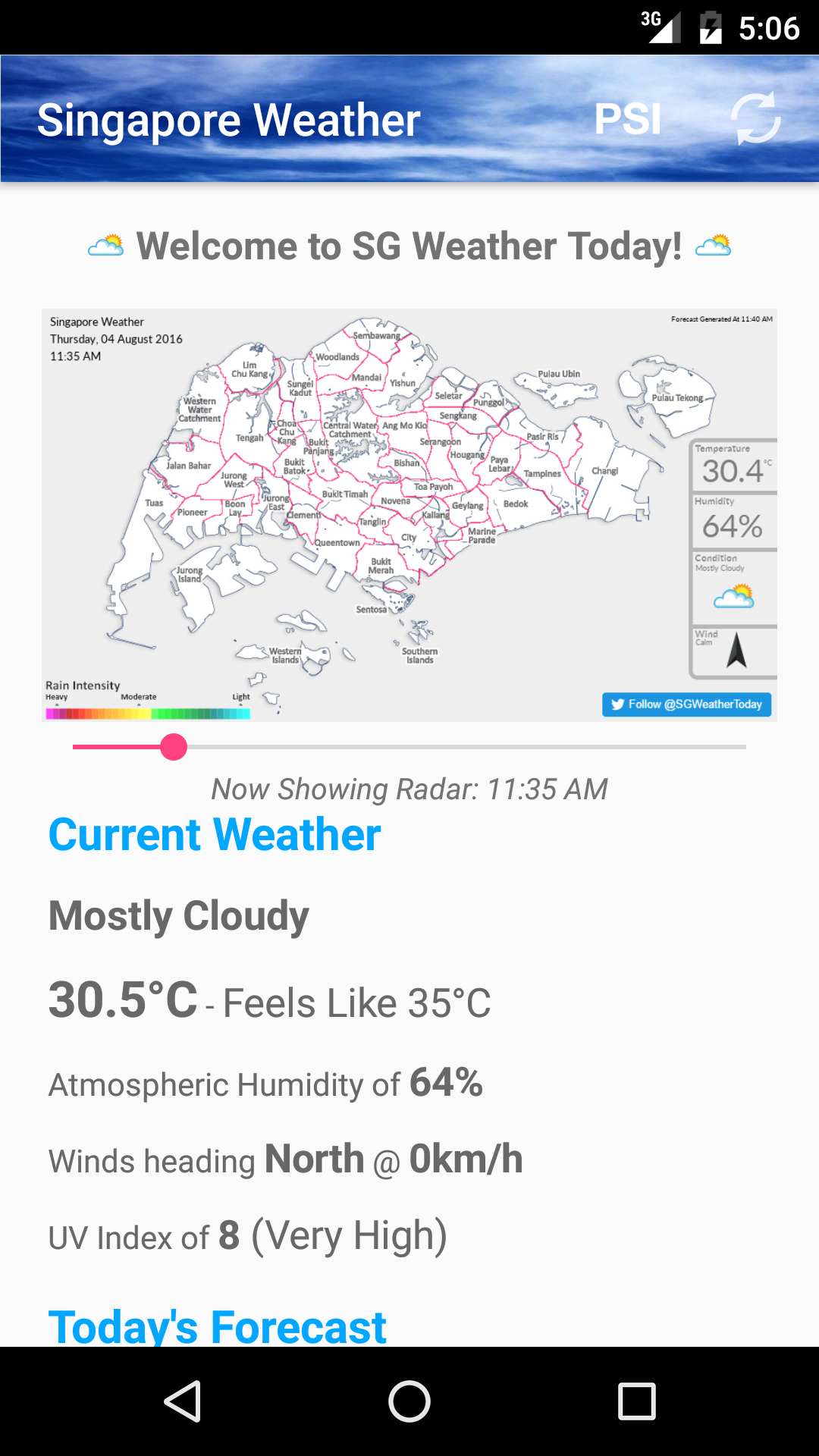
Task: Refresh weather data using the refresh icon
Action: click(x=755, y=119)
